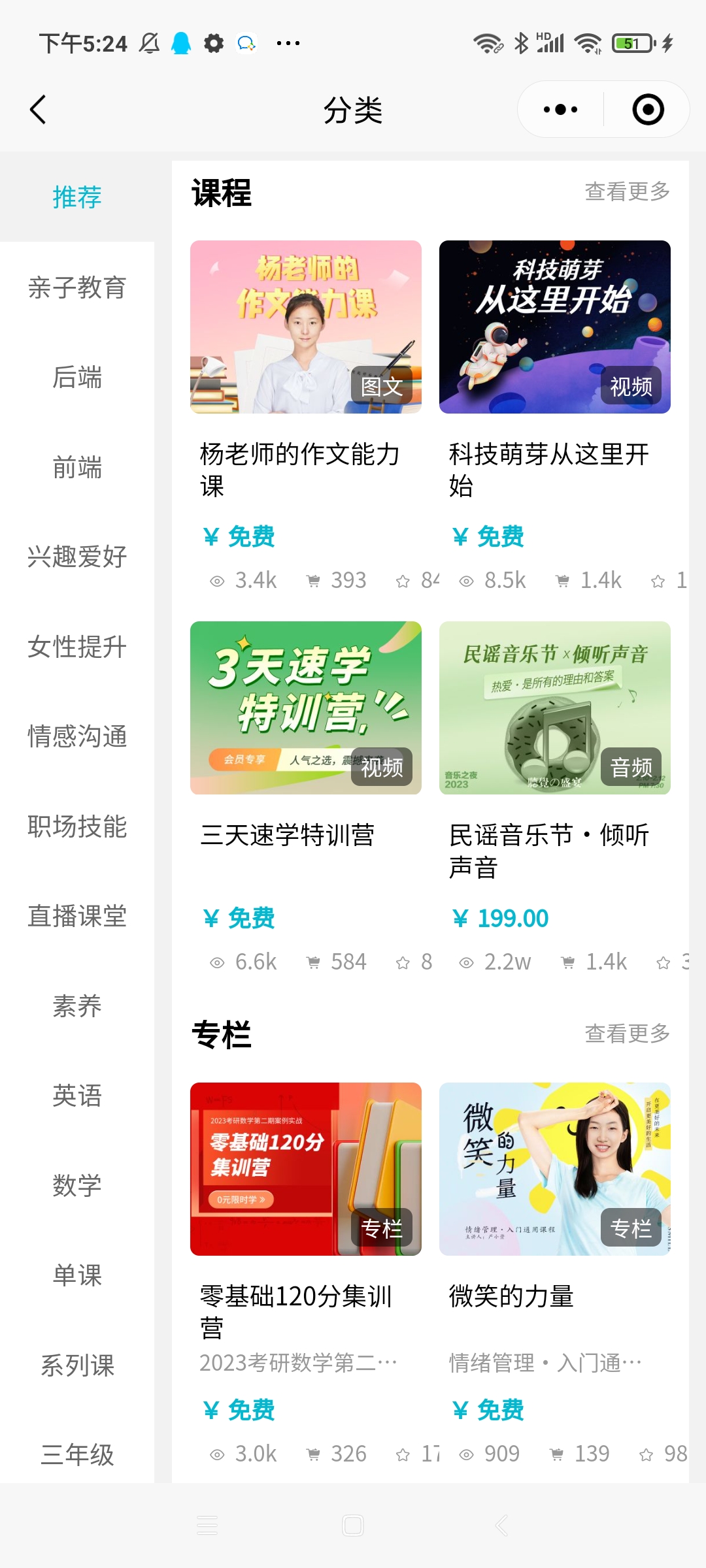Close the mini program via circle icon
Screen dimensions: 706x1568
(x=648, y=110)
